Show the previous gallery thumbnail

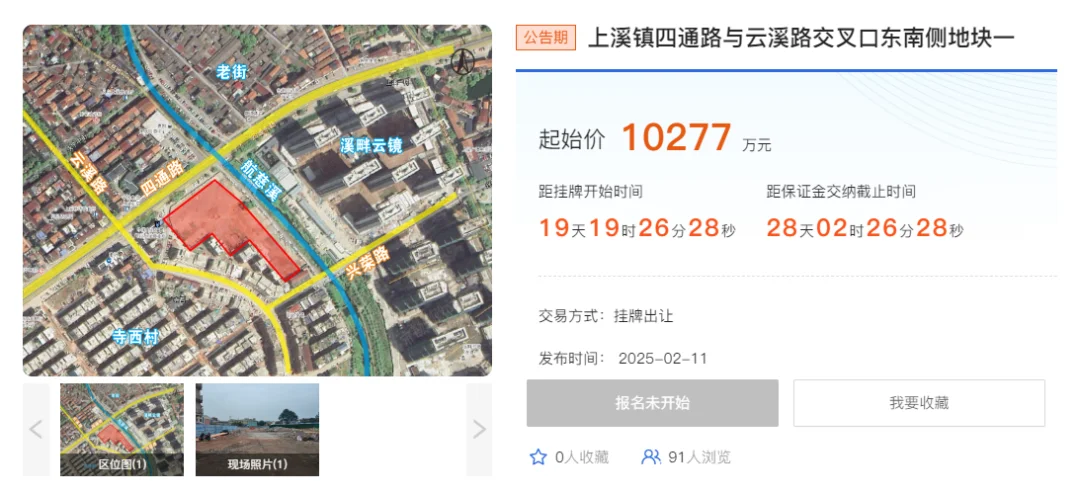click(36, 430)
